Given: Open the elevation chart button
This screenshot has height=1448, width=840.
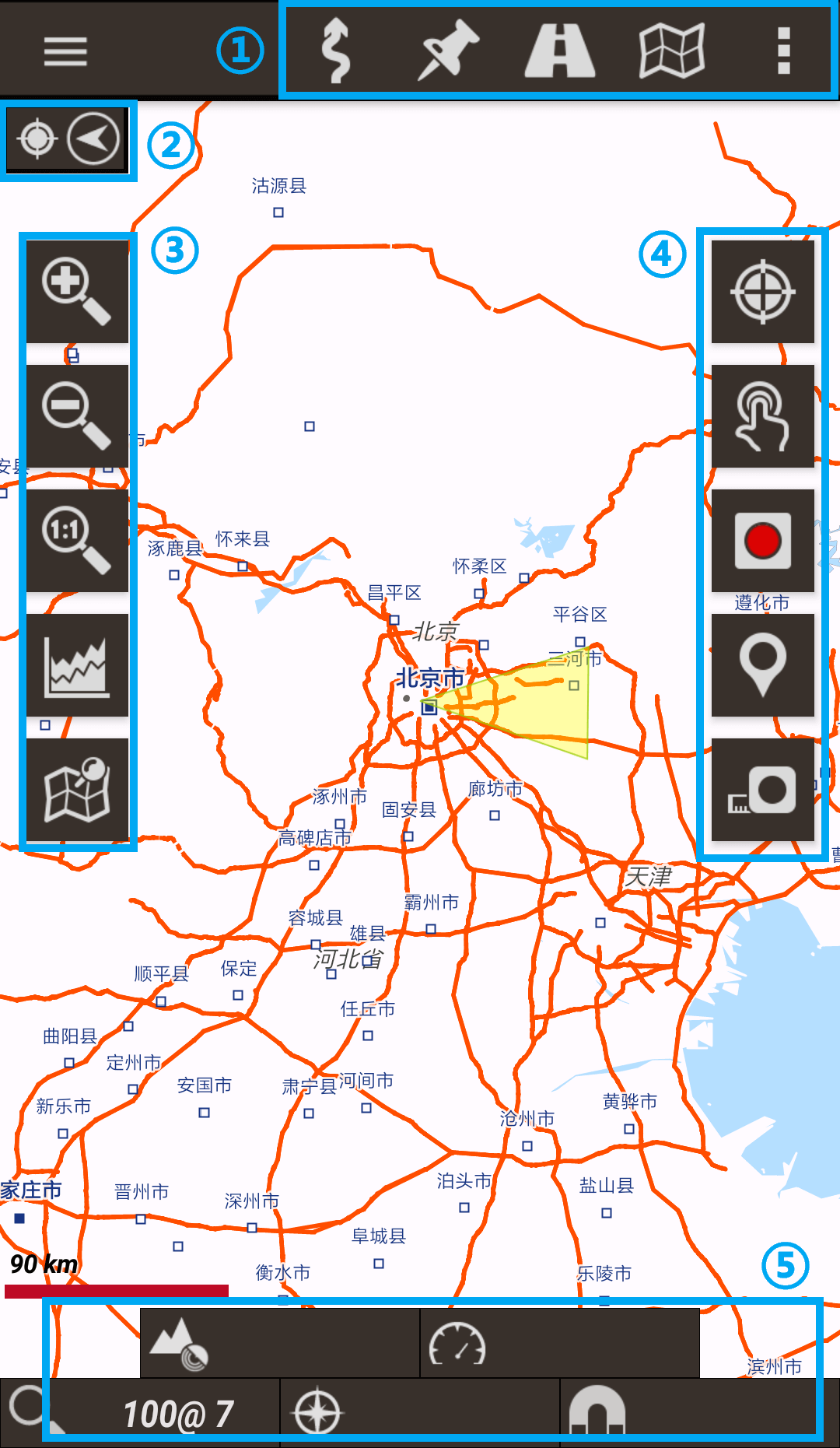Looking at the screenshot, I should tap(77, 664).
